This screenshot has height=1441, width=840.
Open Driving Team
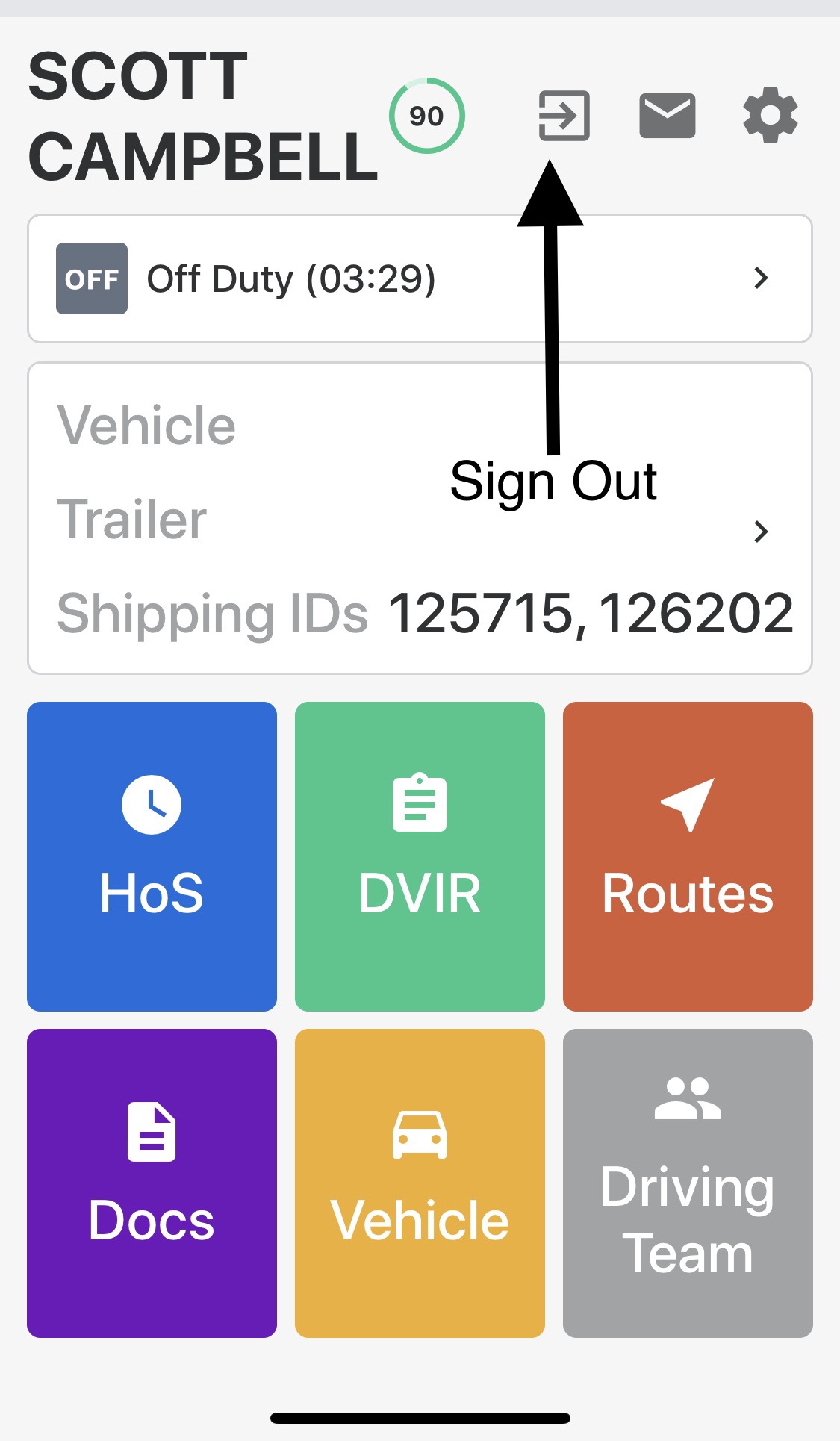click(x=688, y=1183)
